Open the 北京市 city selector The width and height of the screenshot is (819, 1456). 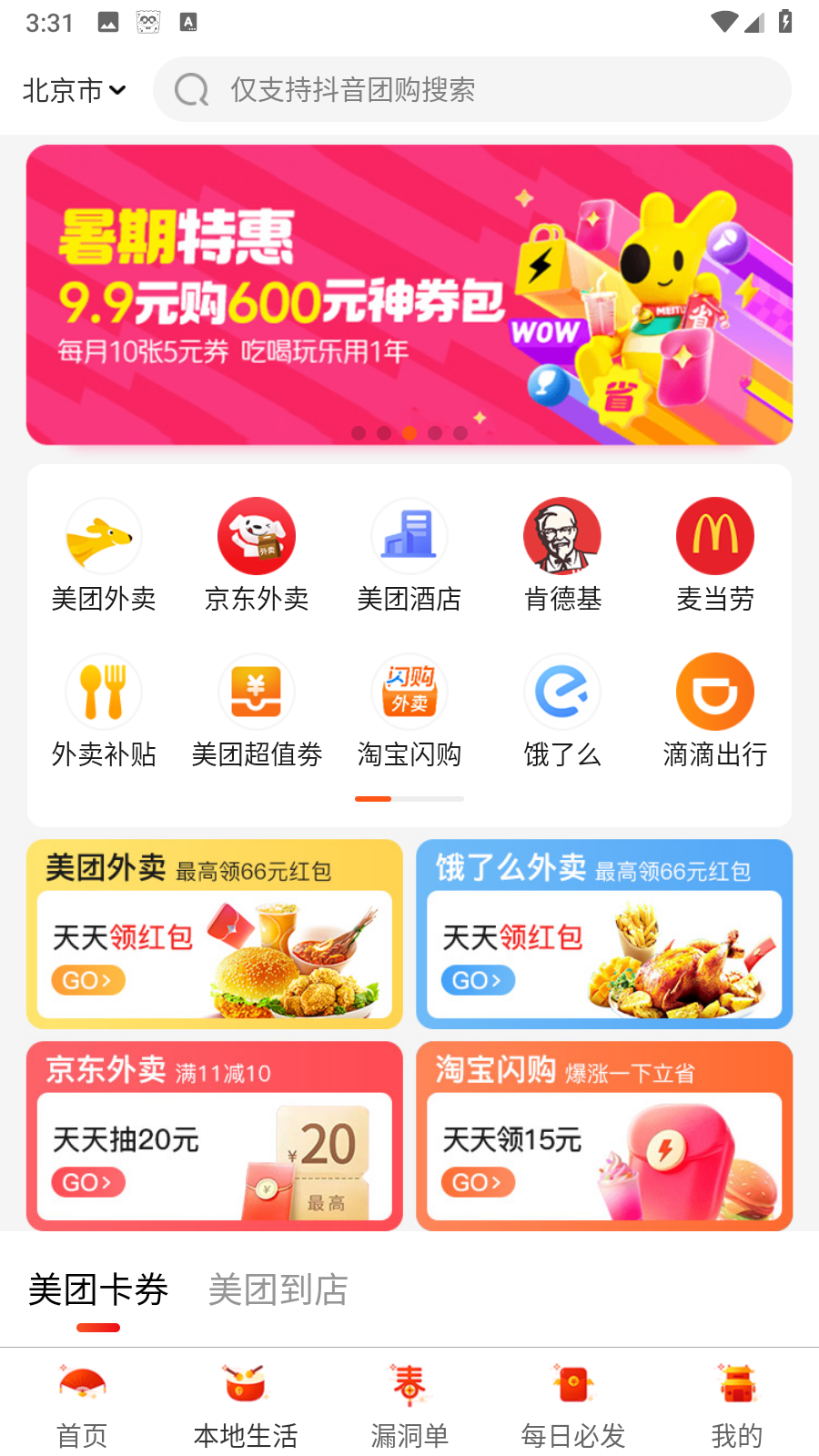click(x=73, y=90)
